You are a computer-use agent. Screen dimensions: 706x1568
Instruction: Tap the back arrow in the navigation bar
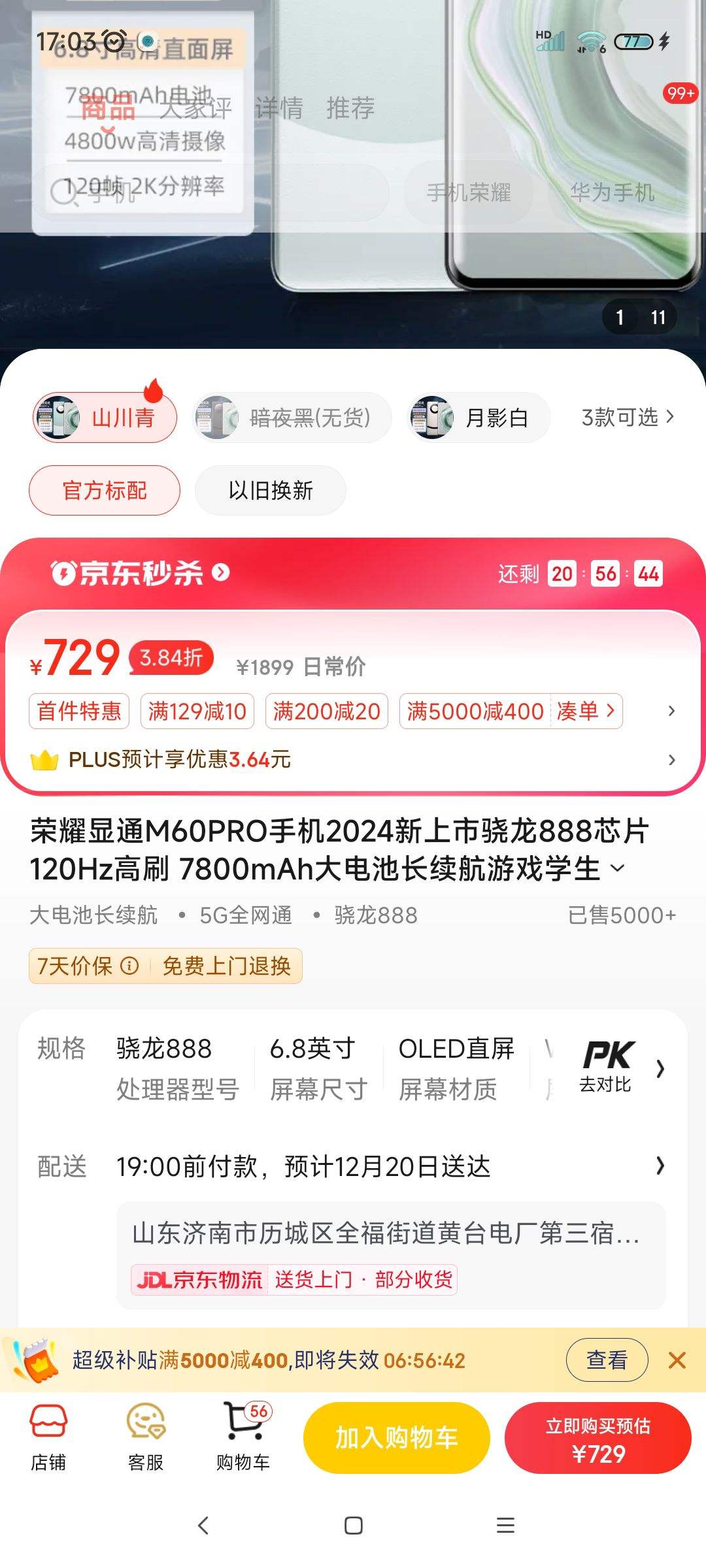[203, 1526]
